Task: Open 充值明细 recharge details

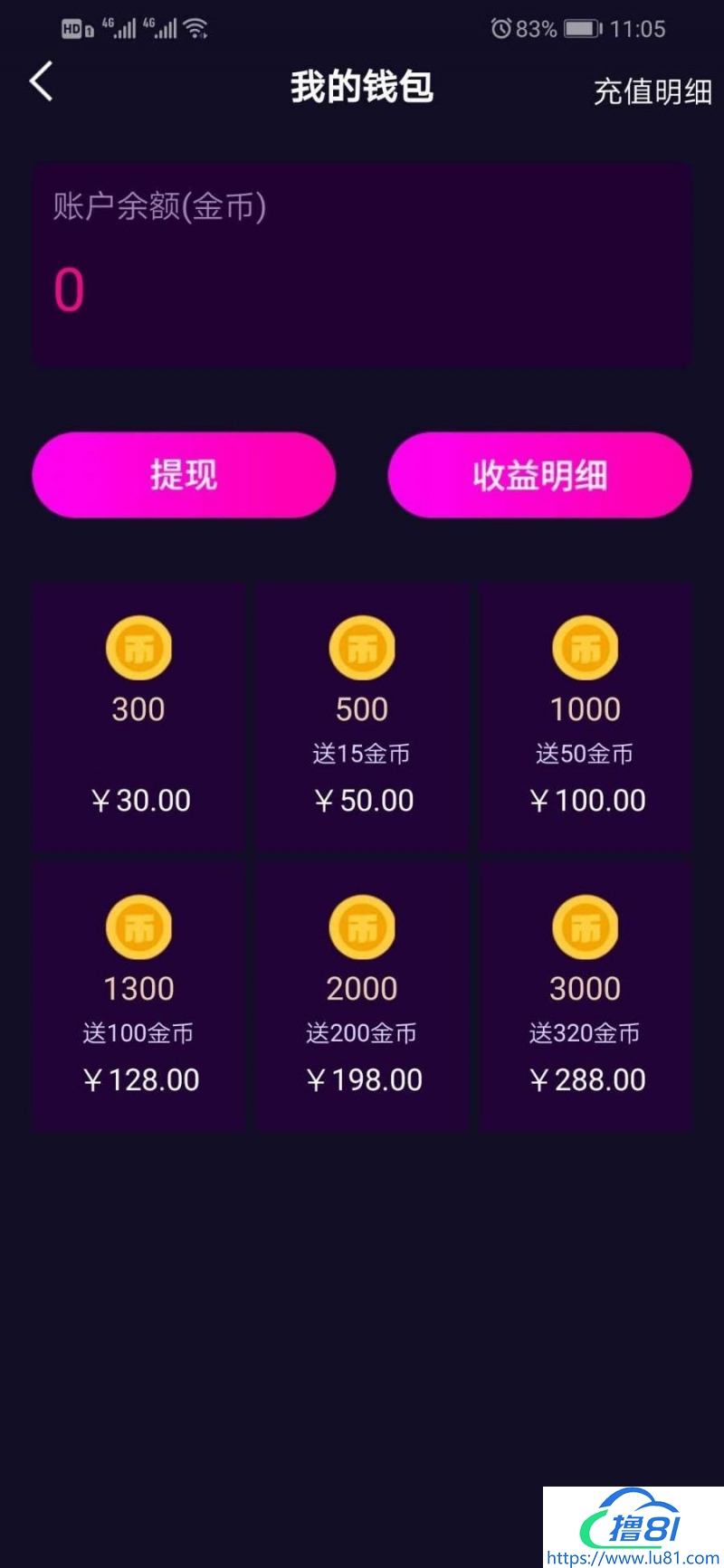Action: (652, 91)
